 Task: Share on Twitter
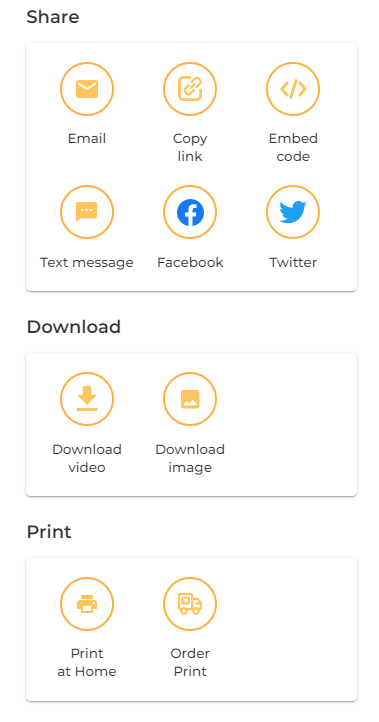(x=293, y=212)
